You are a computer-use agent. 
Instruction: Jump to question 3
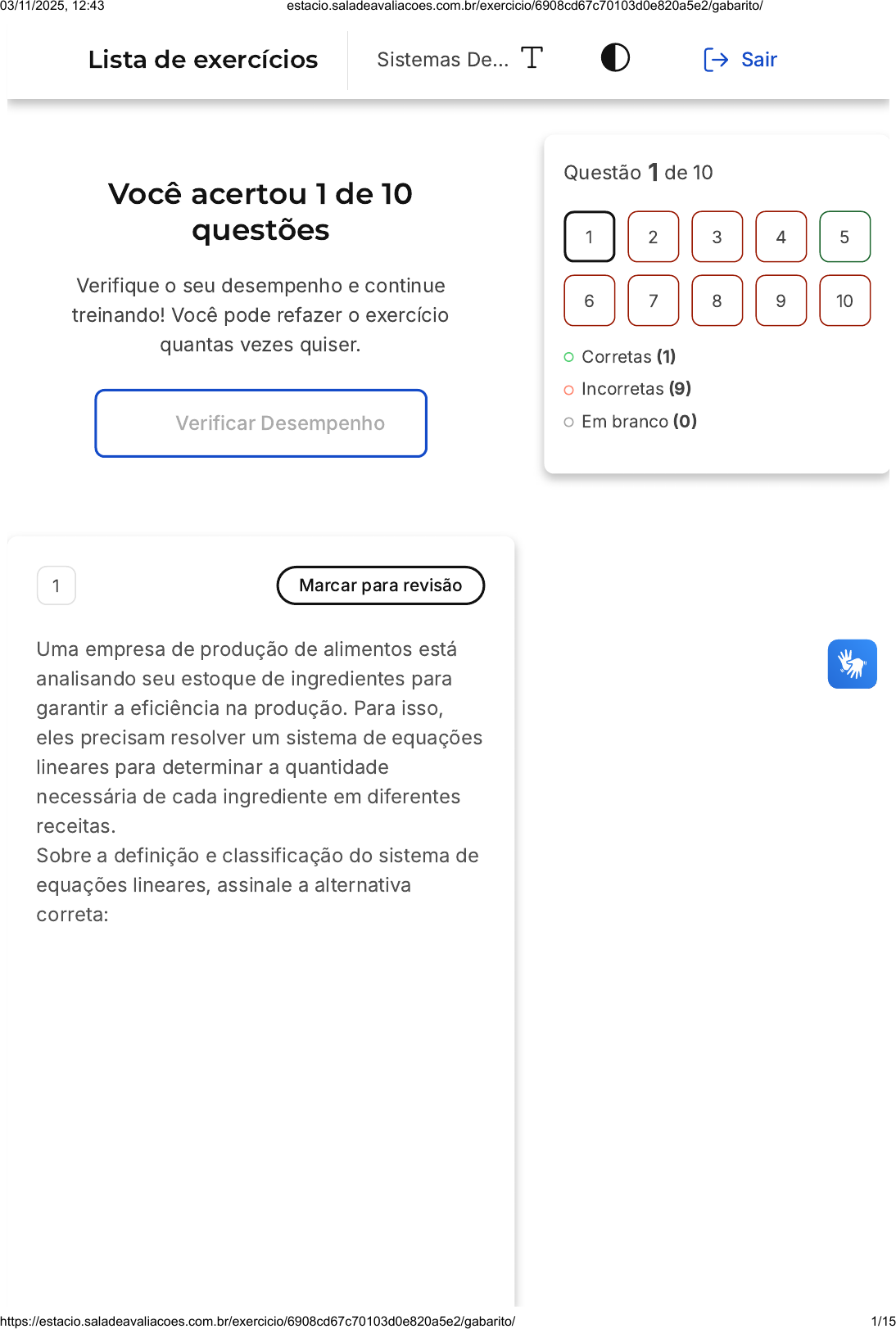click(x=717, y=237)
